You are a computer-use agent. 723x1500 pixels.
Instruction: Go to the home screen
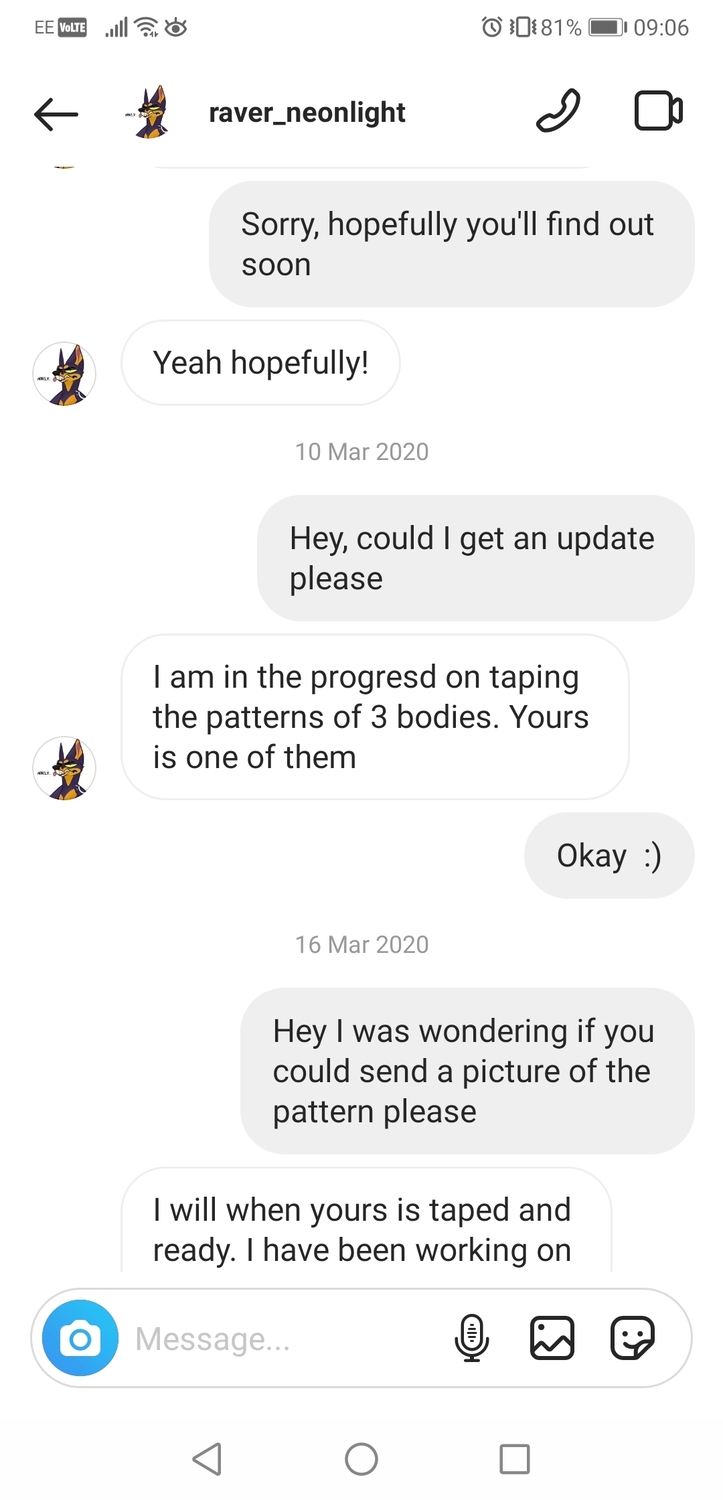(361, 1459)
